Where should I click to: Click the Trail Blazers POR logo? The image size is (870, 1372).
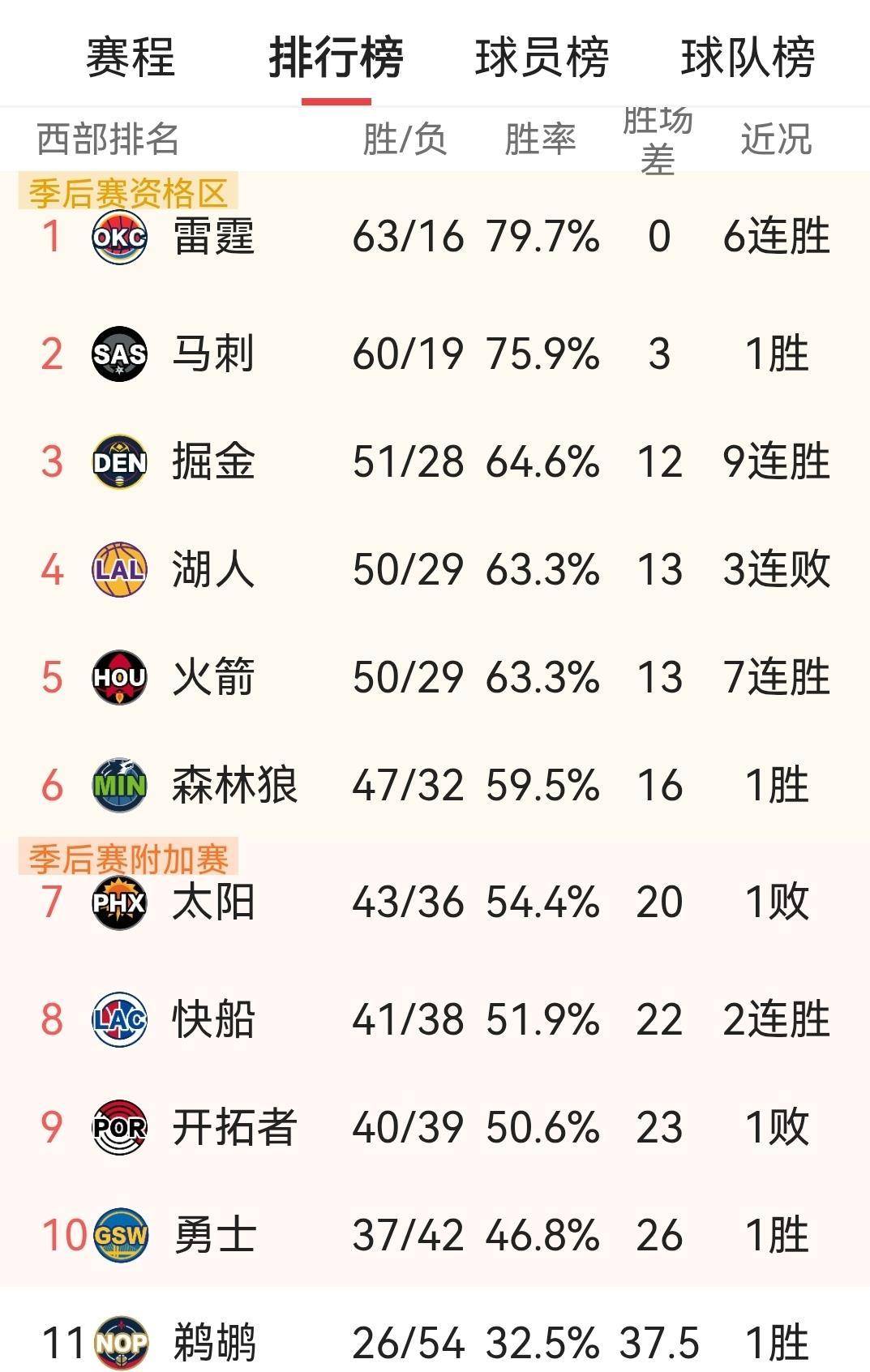coord(120,1125)
